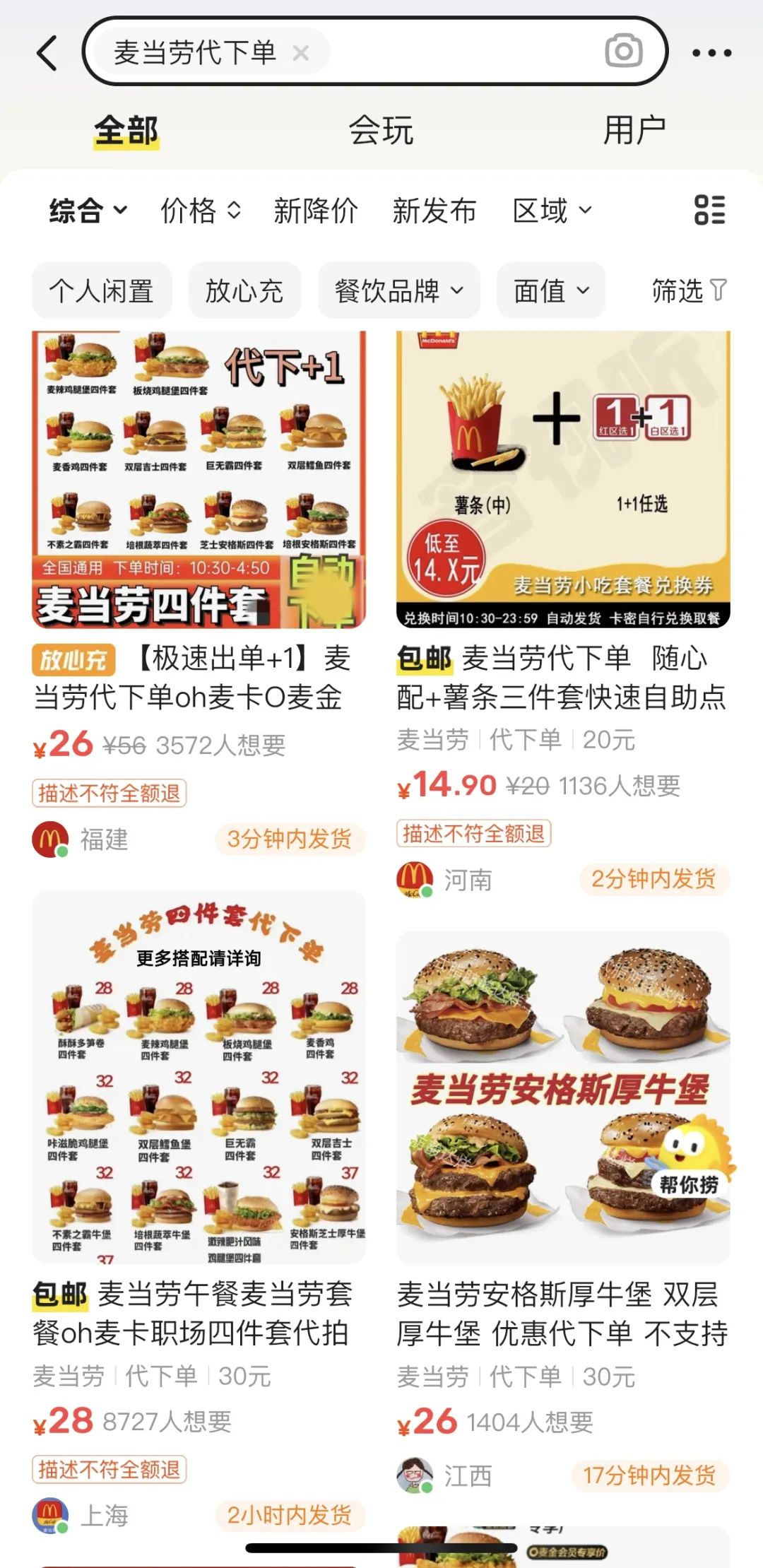Screen dimensions: 763x1568
Task: Click the back arrow to return
Action: (45, 52)
